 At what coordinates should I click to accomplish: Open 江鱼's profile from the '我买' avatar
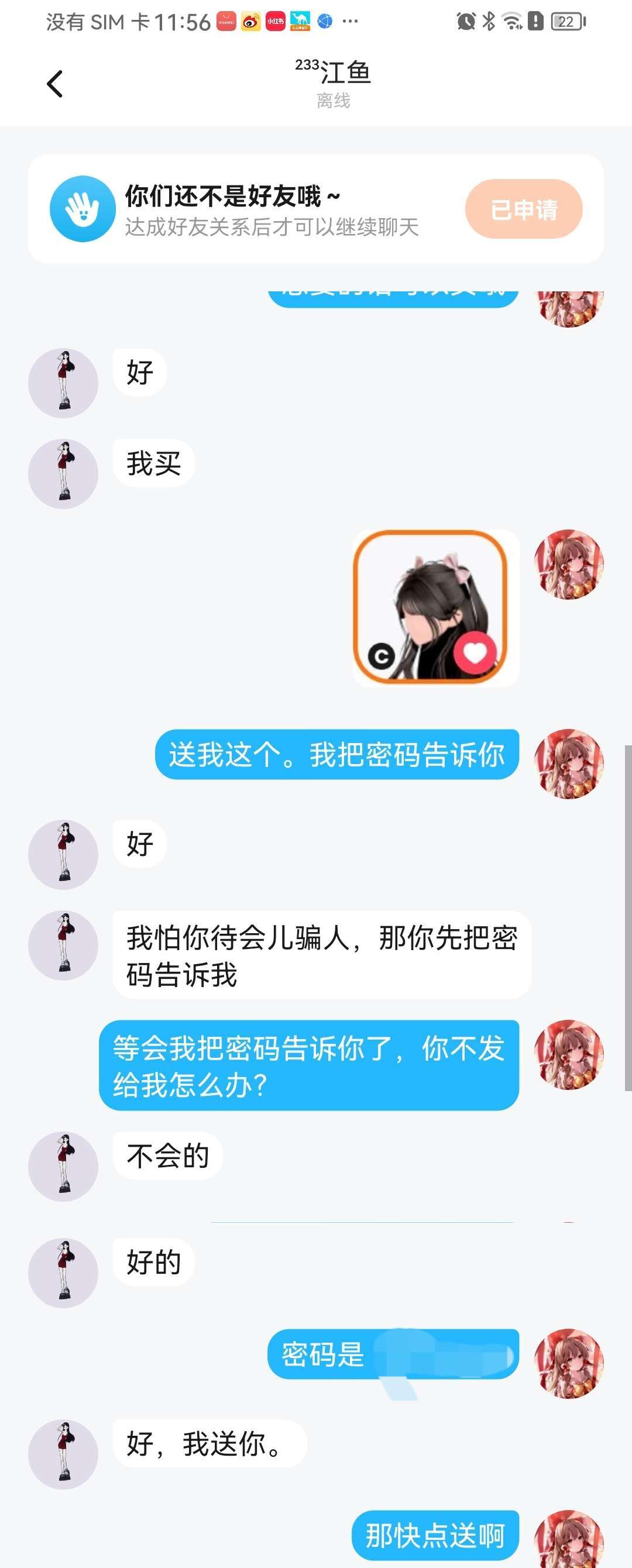point(63,474)
